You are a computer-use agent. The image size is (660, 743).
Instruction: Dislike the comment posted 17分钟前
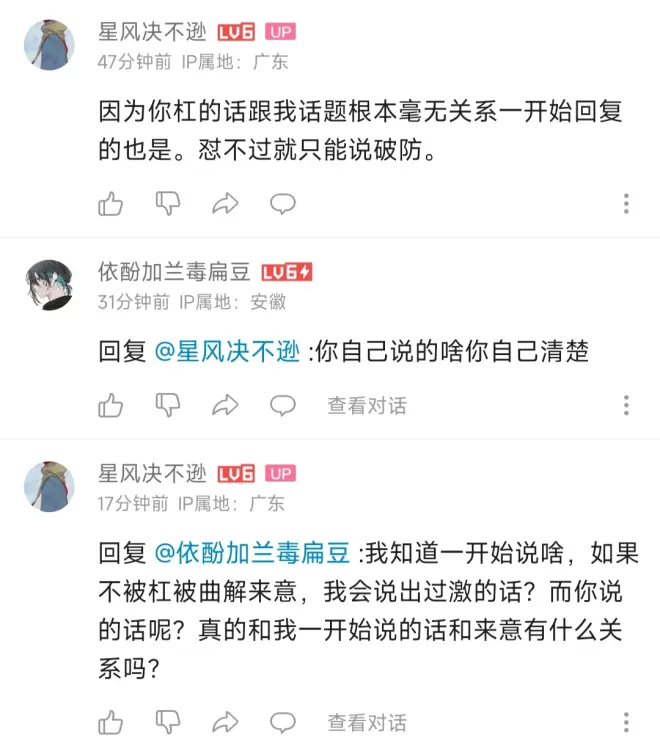click(168, 721)
